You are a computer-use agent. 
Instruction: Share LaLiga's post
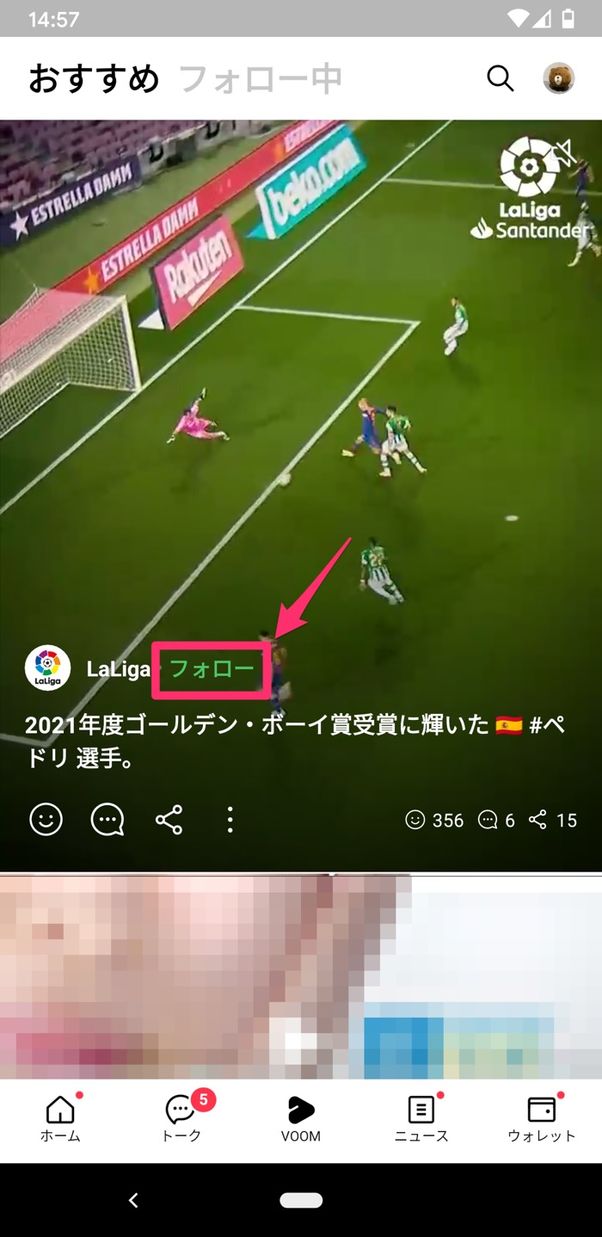[169, 820]
